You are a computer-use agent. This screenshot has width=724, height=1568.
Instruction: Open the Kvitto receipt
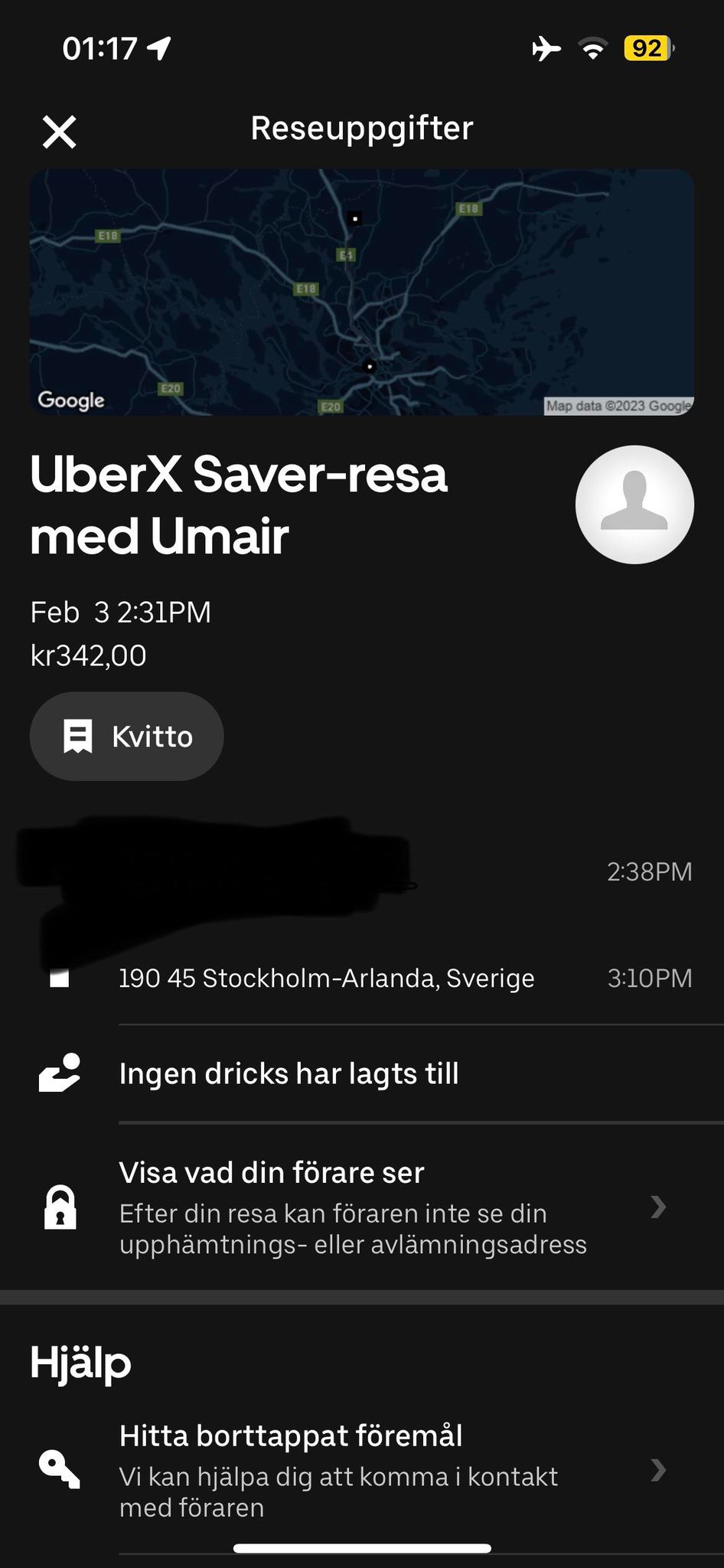pos(127,737)
